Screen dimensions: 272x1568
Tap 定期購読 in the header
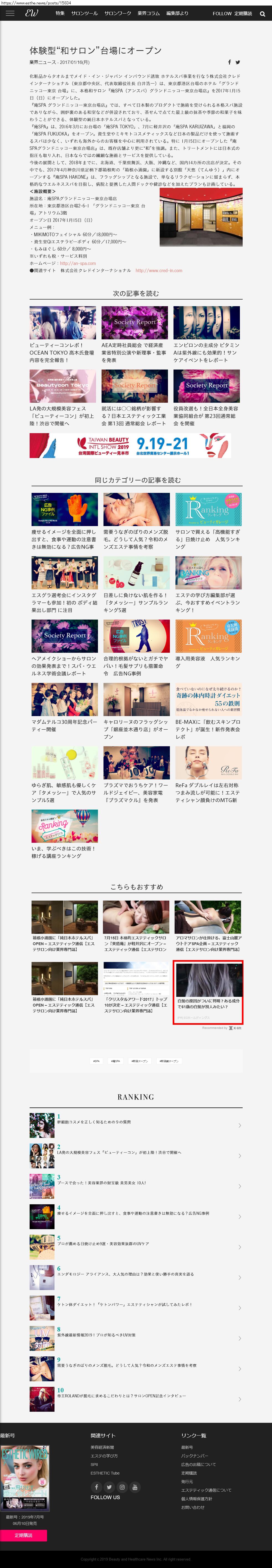point(243,13)
